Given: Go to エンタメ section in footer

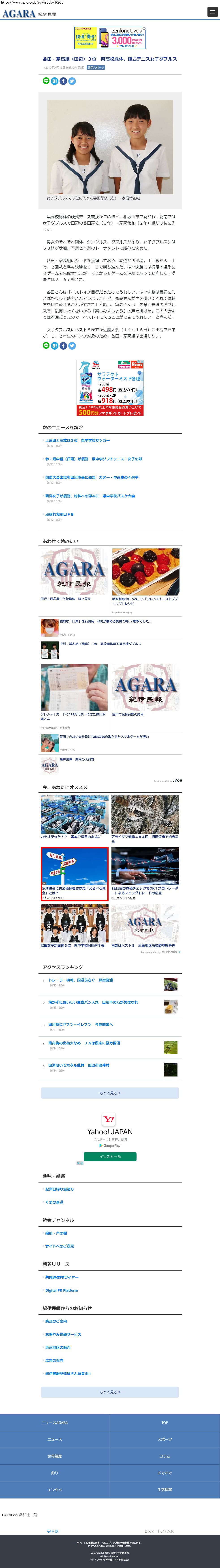Looking at the screenshot, I should click(55, 1490).
